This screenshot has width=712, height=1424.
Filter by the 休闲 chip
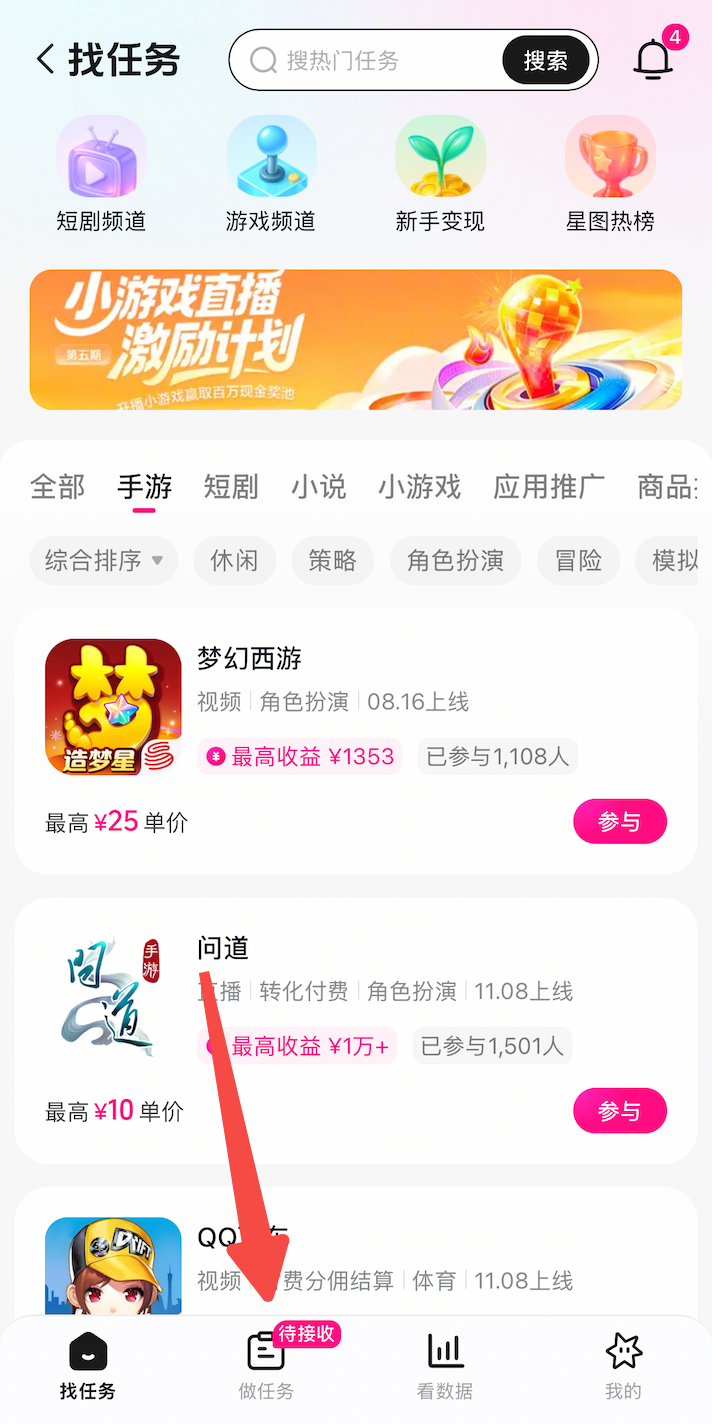tap(234, 561)
